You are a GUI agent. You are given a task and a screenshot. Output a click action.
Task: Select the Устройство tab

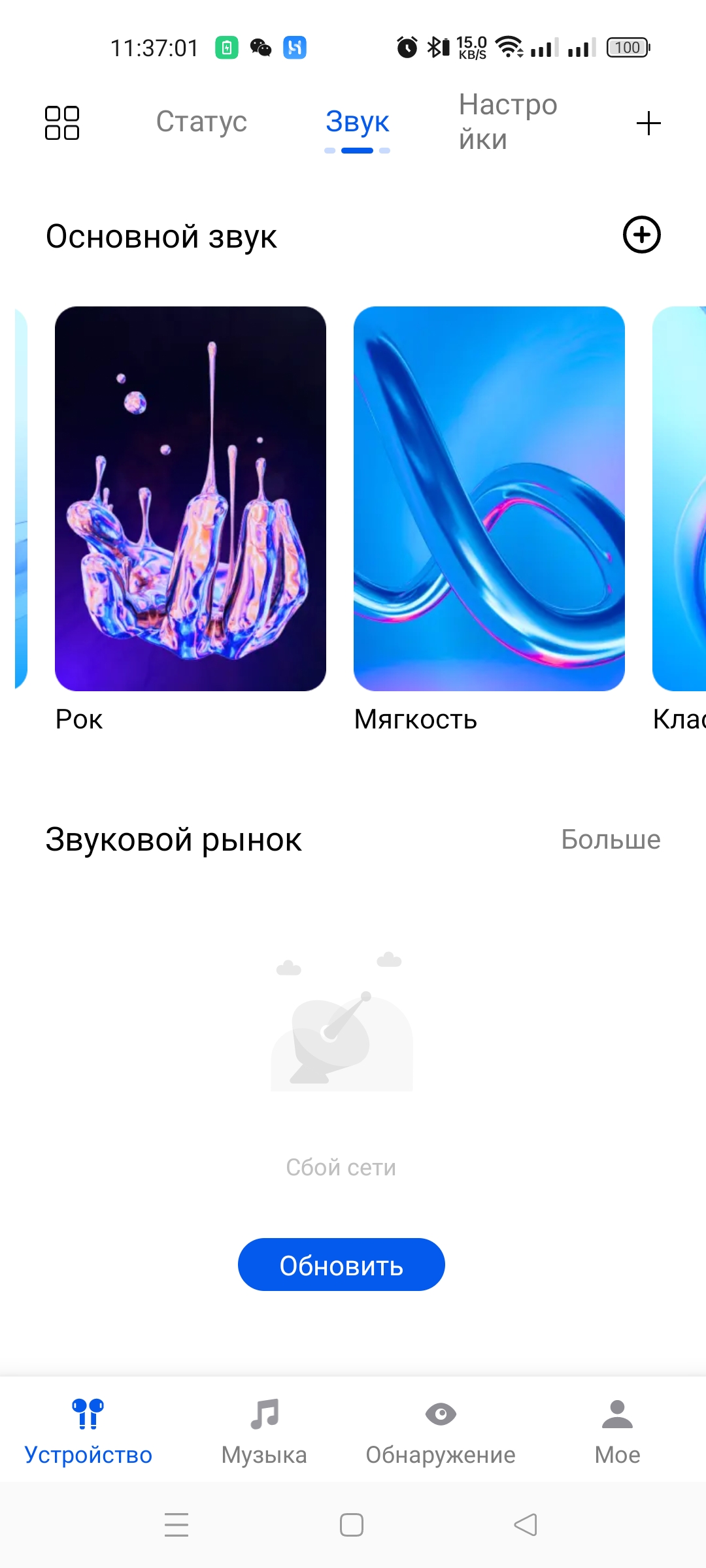point(88,1431)
